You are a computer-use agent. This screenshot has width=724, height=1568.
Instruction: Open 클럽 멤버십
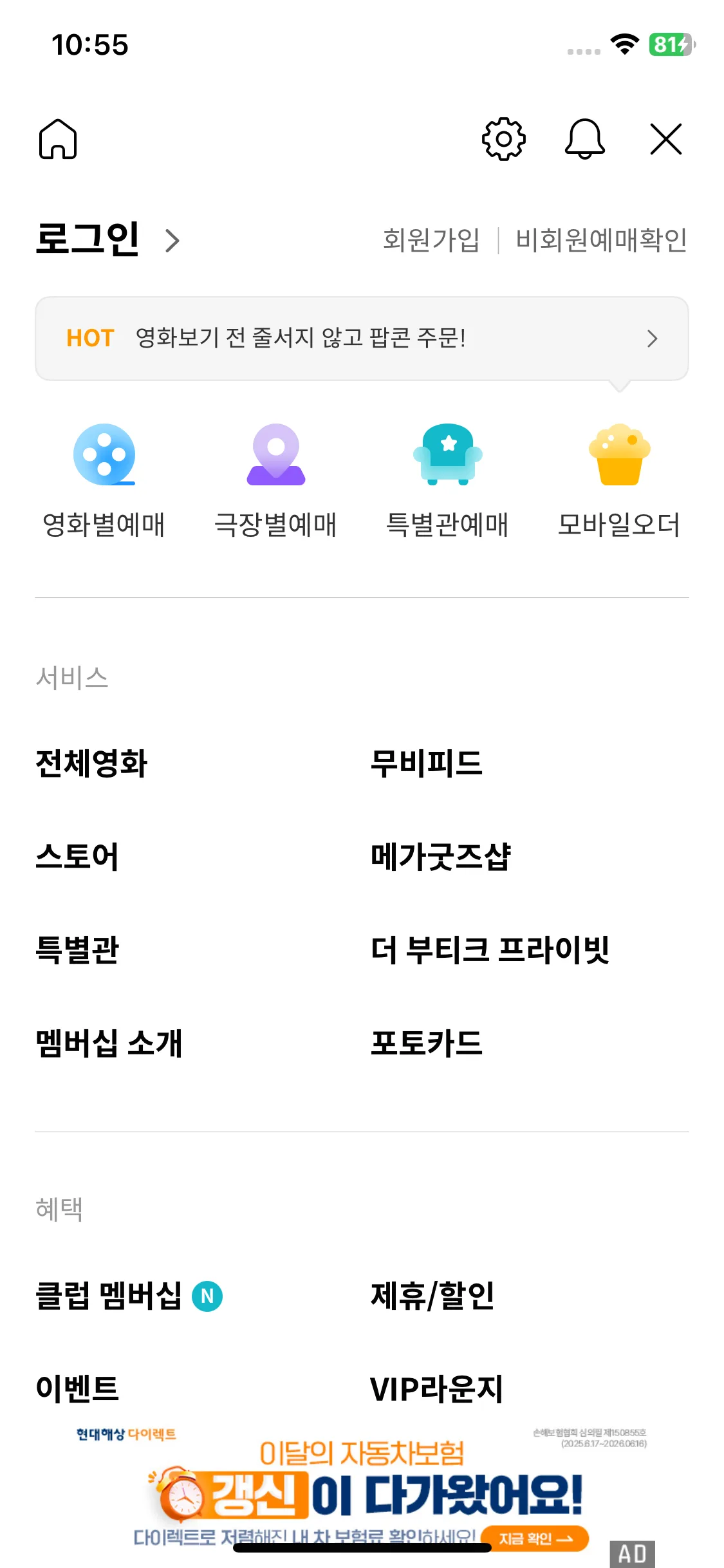(109, 1296)
